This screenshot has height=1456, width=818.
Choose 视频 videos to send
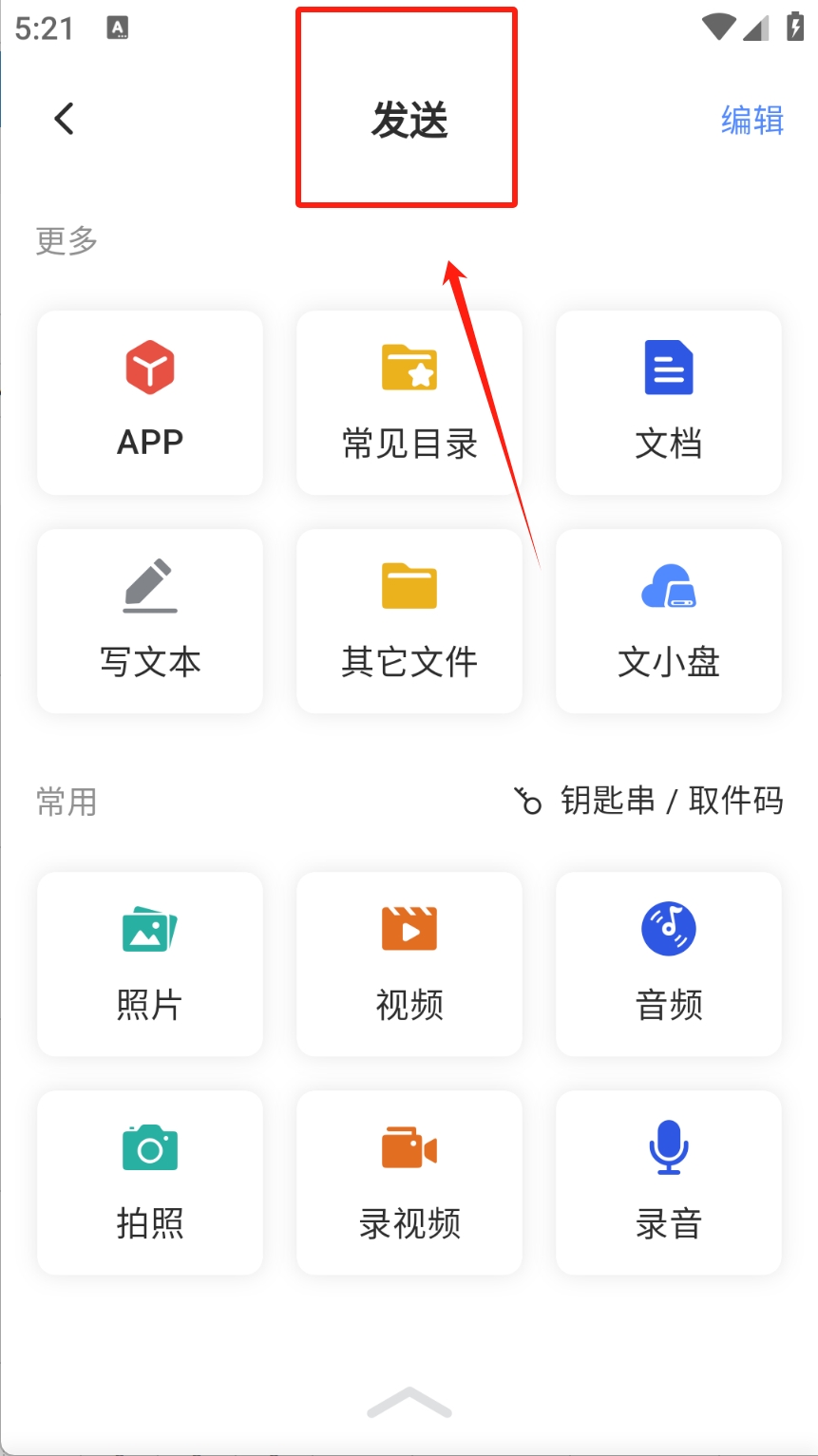click(409, 964)
